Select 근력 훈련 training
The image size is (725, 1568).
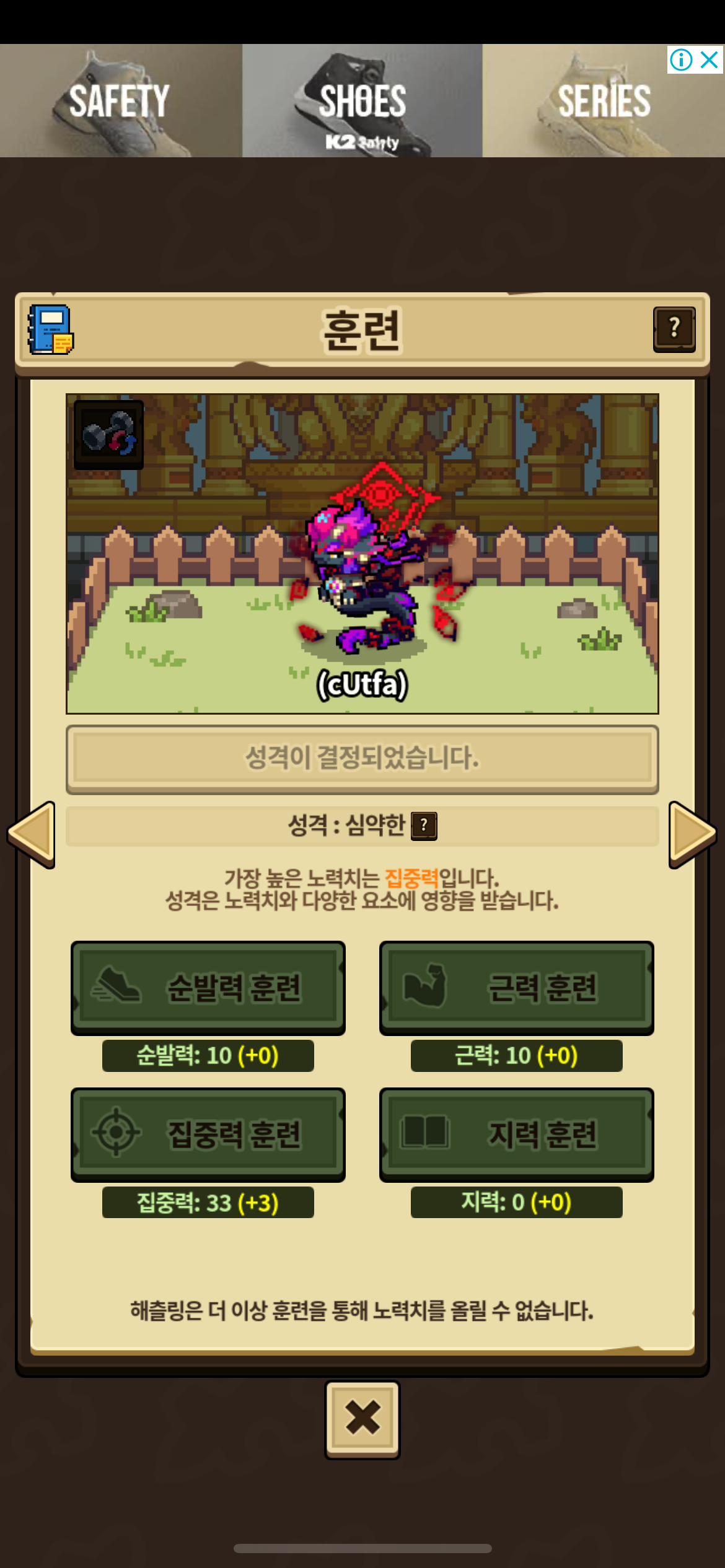[x=517, y=988]
